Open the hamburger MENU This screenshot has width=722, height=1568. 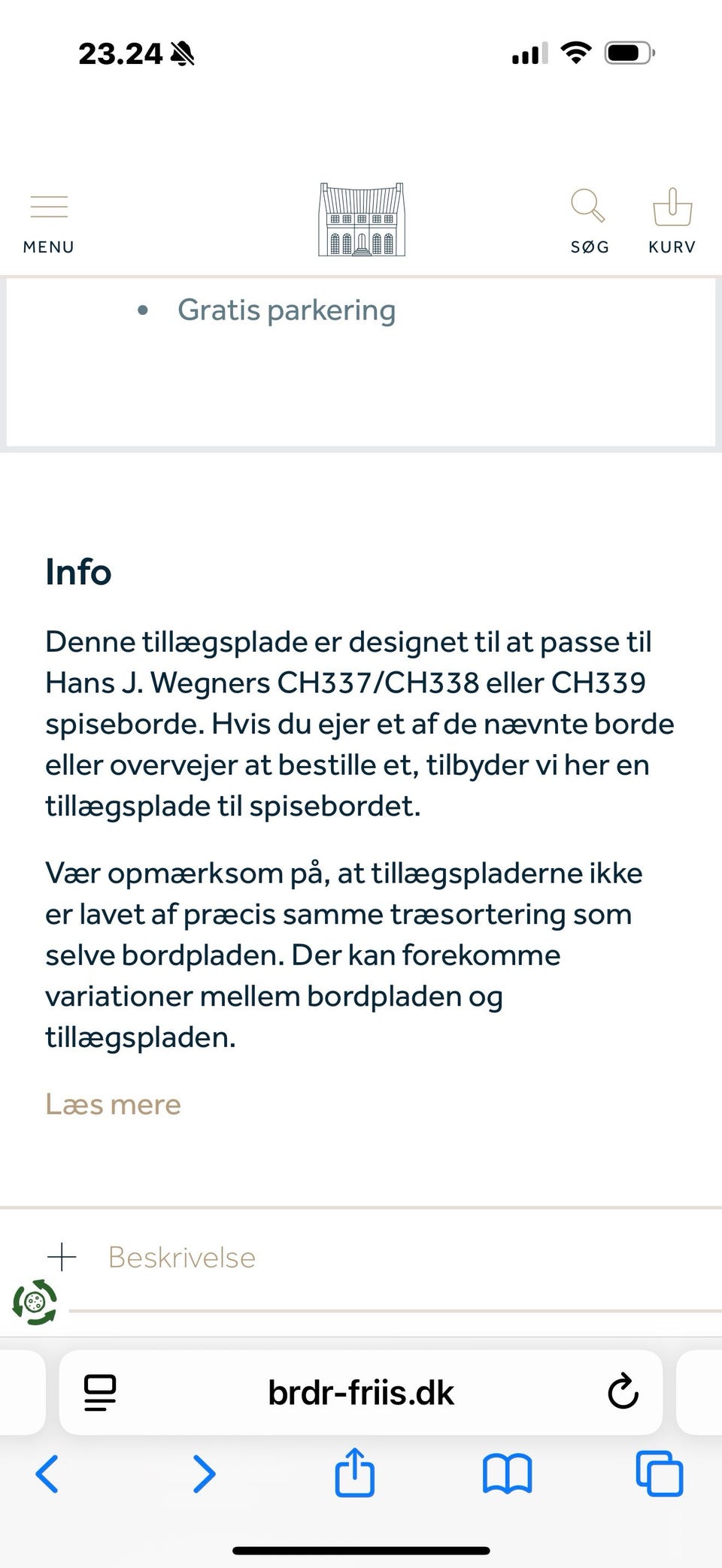(x=48, y=218)
